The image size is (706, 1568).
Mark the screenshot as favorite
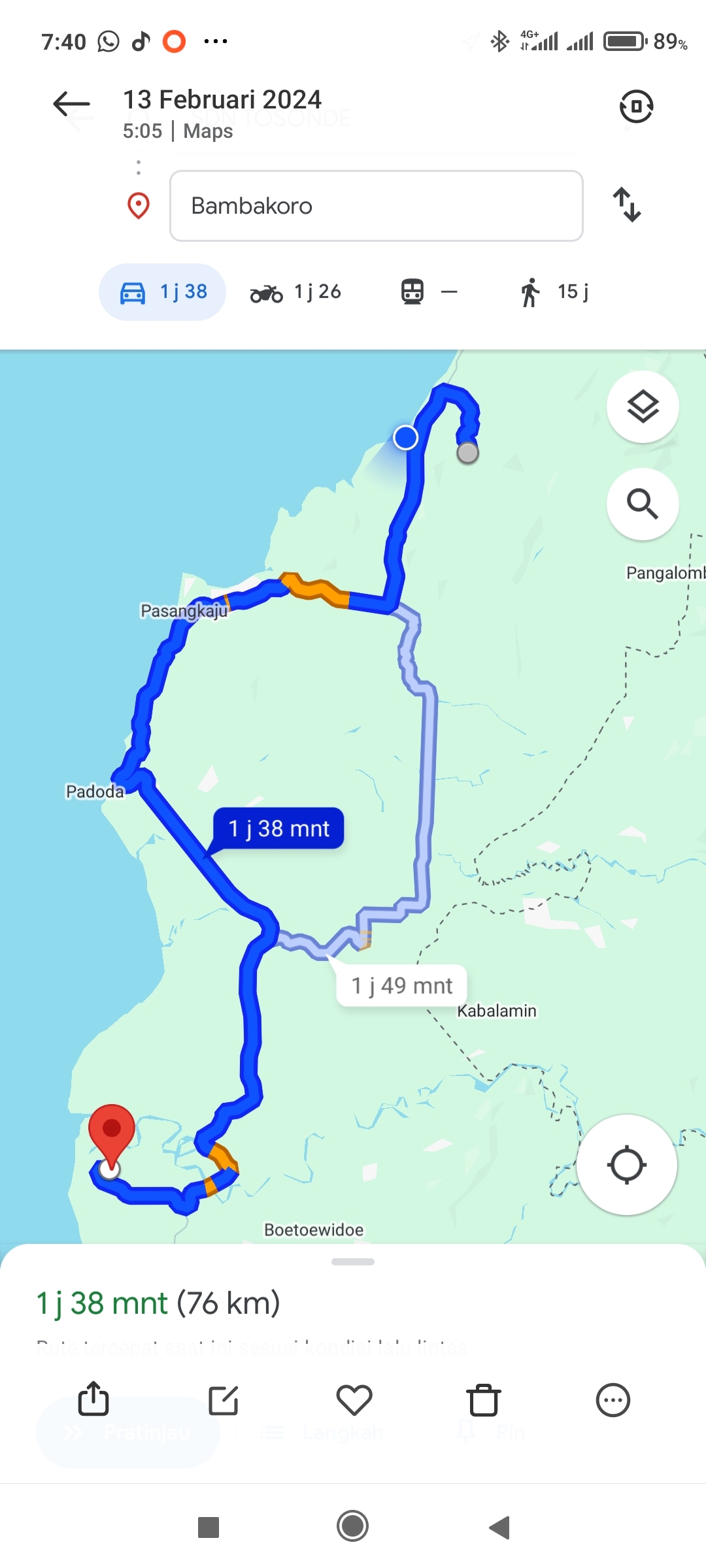tap(354, 1400)
